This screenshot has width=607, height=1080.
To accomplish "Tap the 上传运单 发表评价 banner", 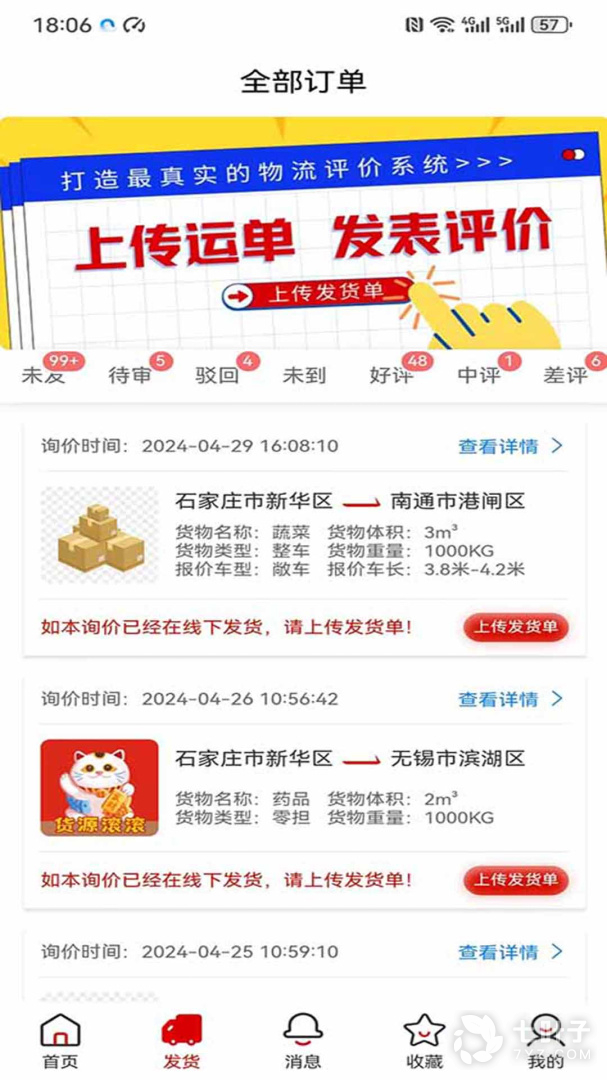I will click(x=303, y=235).
